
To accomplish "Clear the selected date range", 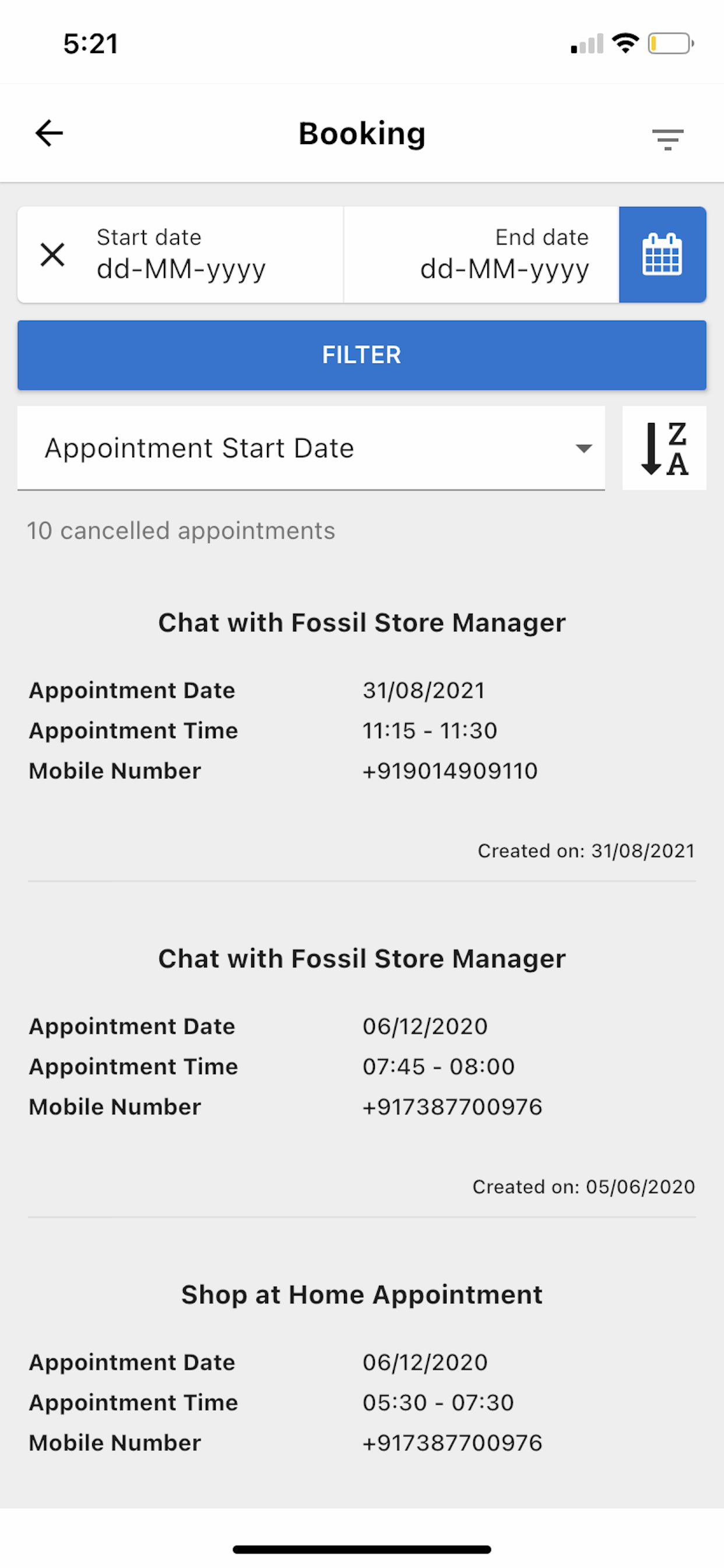I will click(52, 254).
